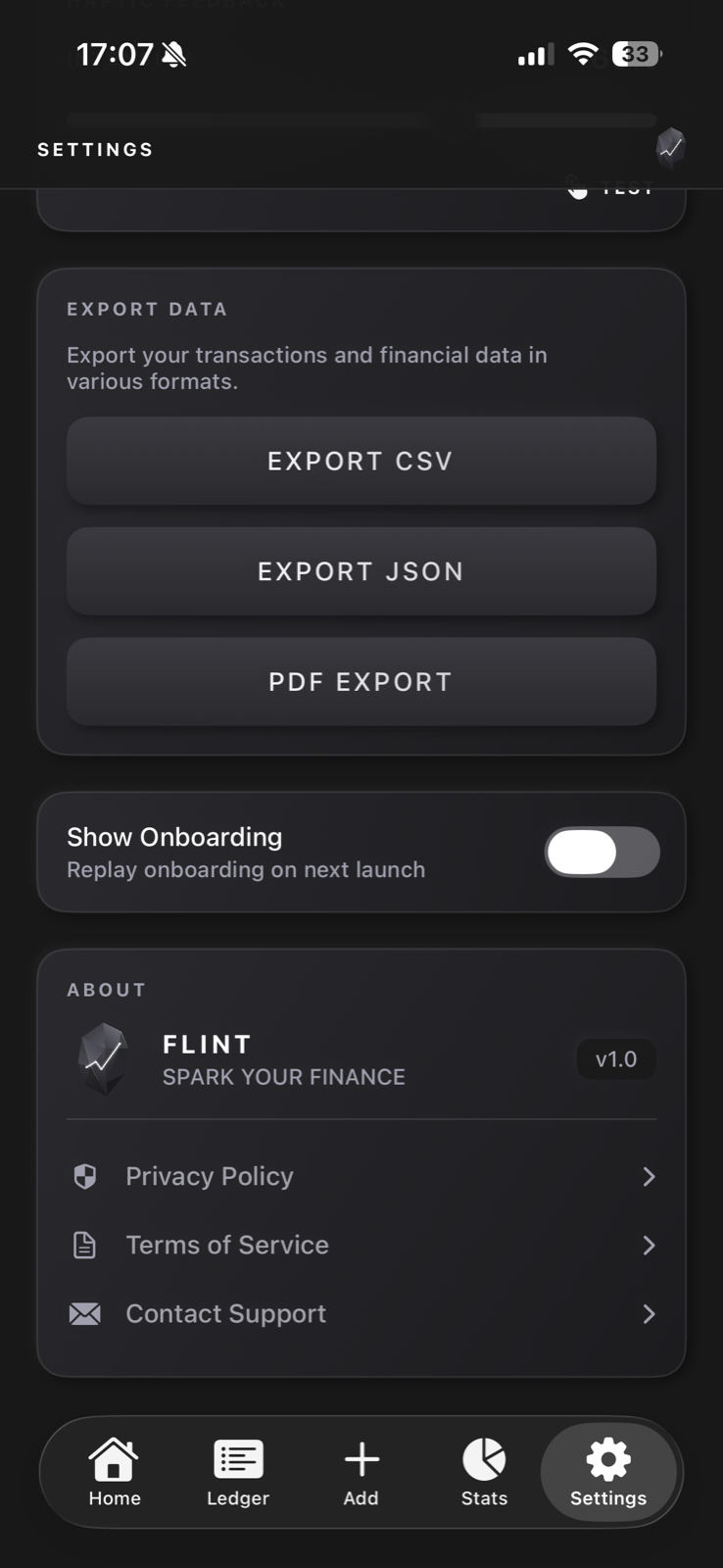Enable the Show Onboarding toggle

602,853
